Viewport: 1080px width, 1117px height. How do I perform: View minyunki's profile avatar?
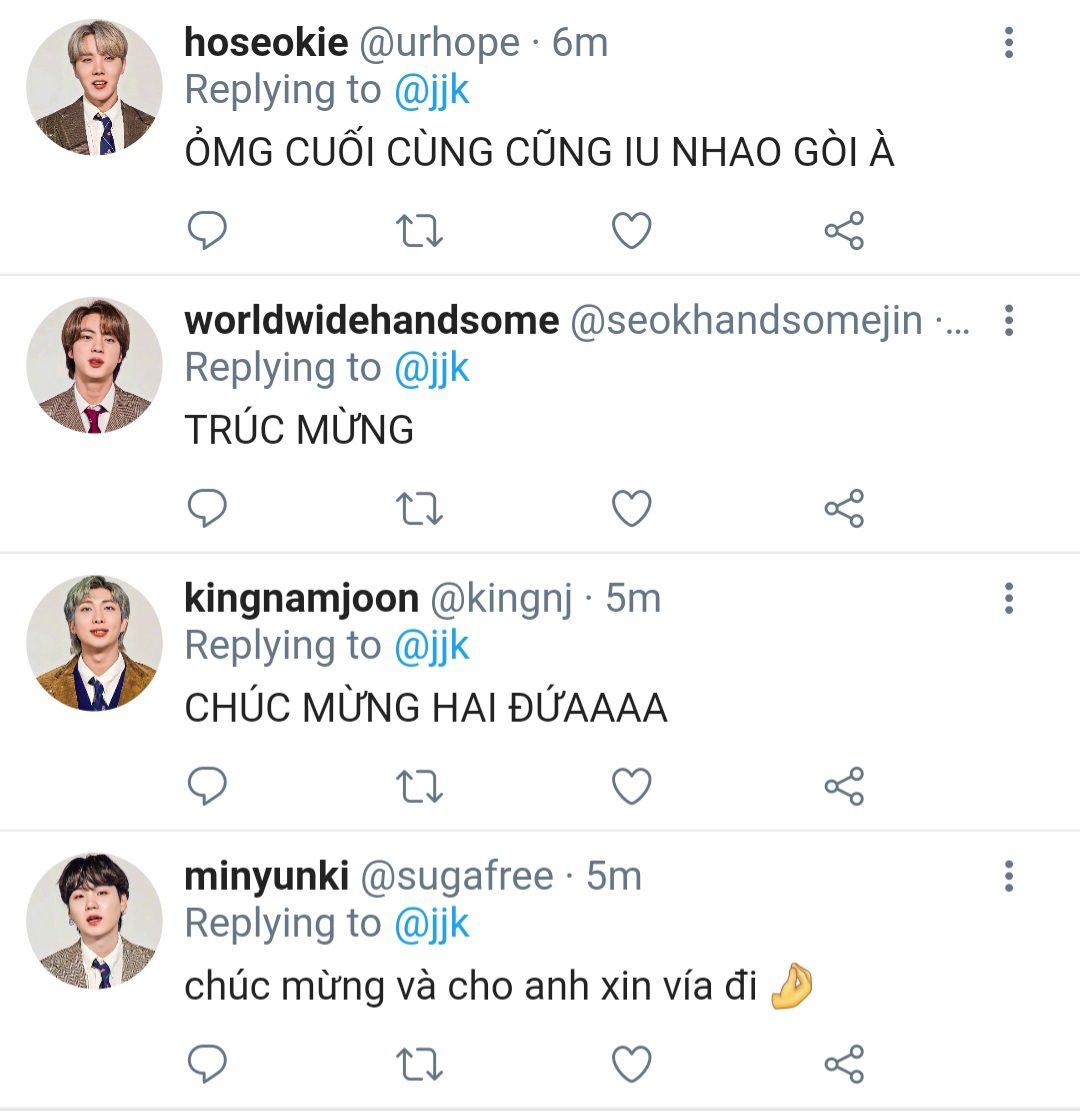94,921
